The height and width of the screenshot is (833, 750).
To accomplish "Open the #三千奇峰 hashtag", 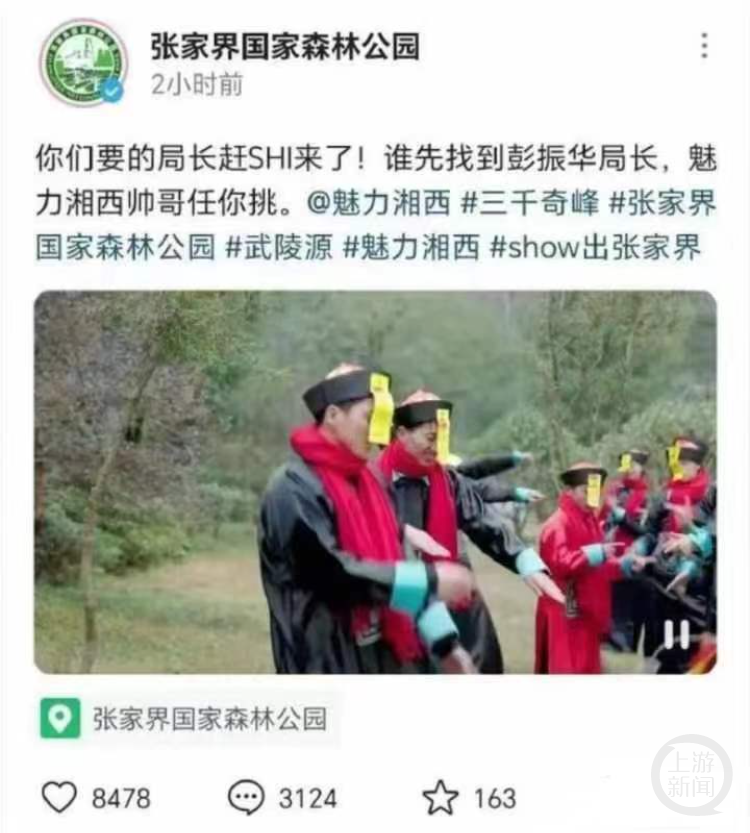I will (x=530, y=204).
